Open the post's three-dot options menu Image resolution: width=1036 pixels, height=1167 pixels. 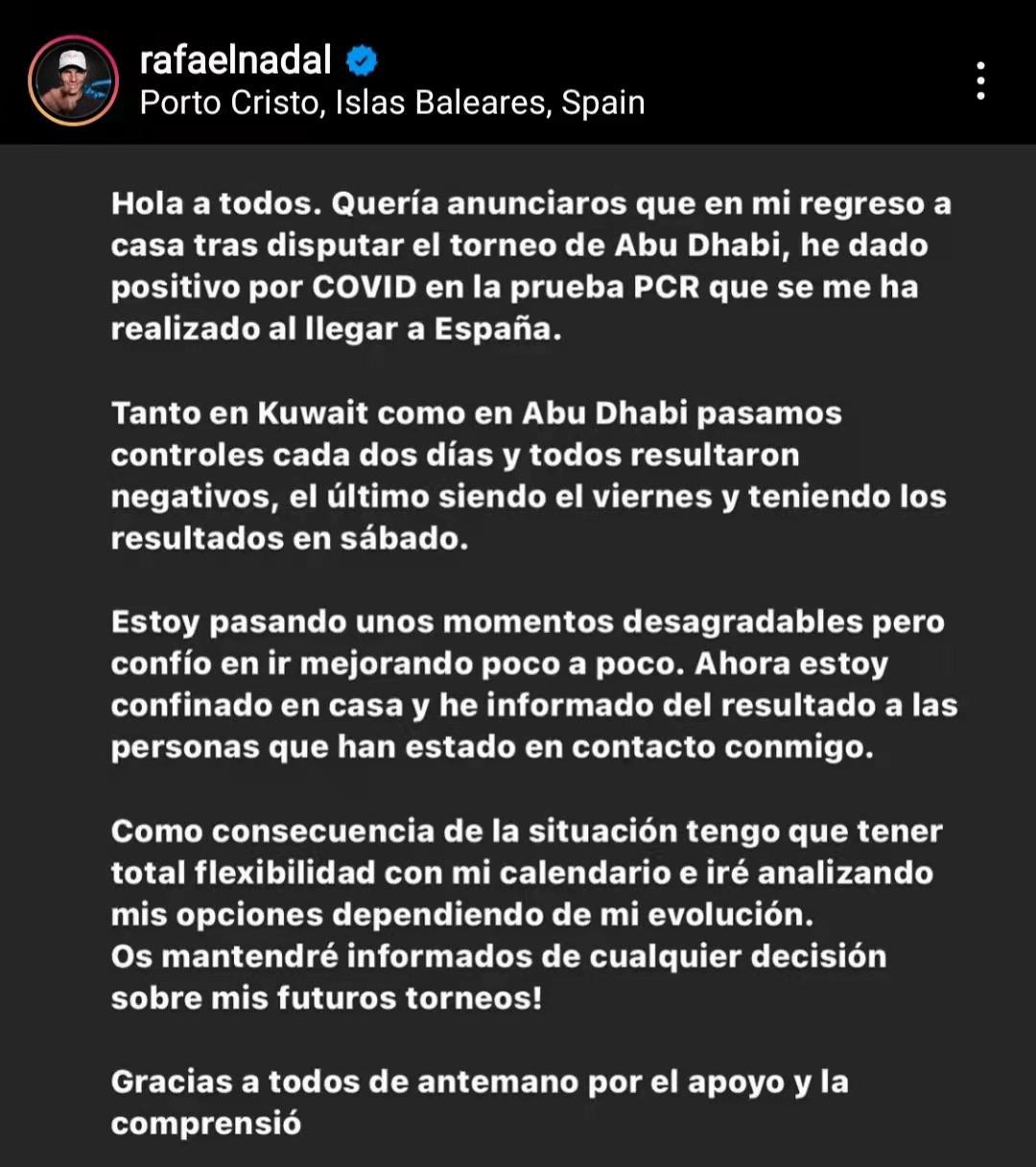(x=979, y=82)
